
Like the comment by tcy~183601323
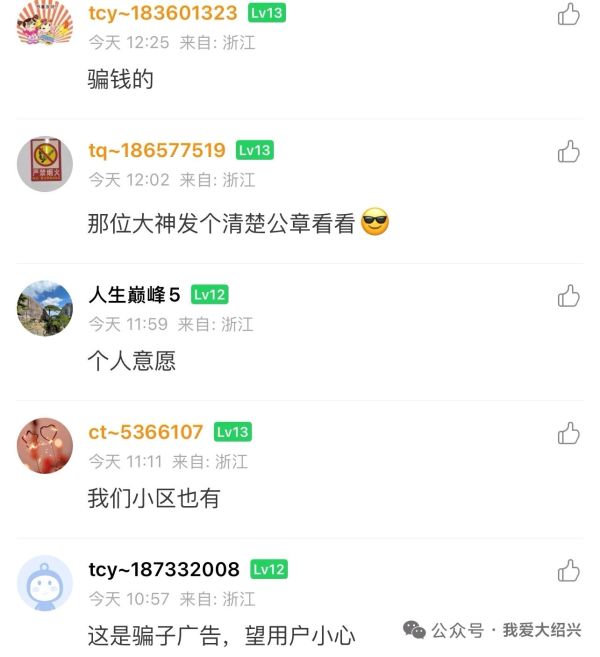[568, 14]
